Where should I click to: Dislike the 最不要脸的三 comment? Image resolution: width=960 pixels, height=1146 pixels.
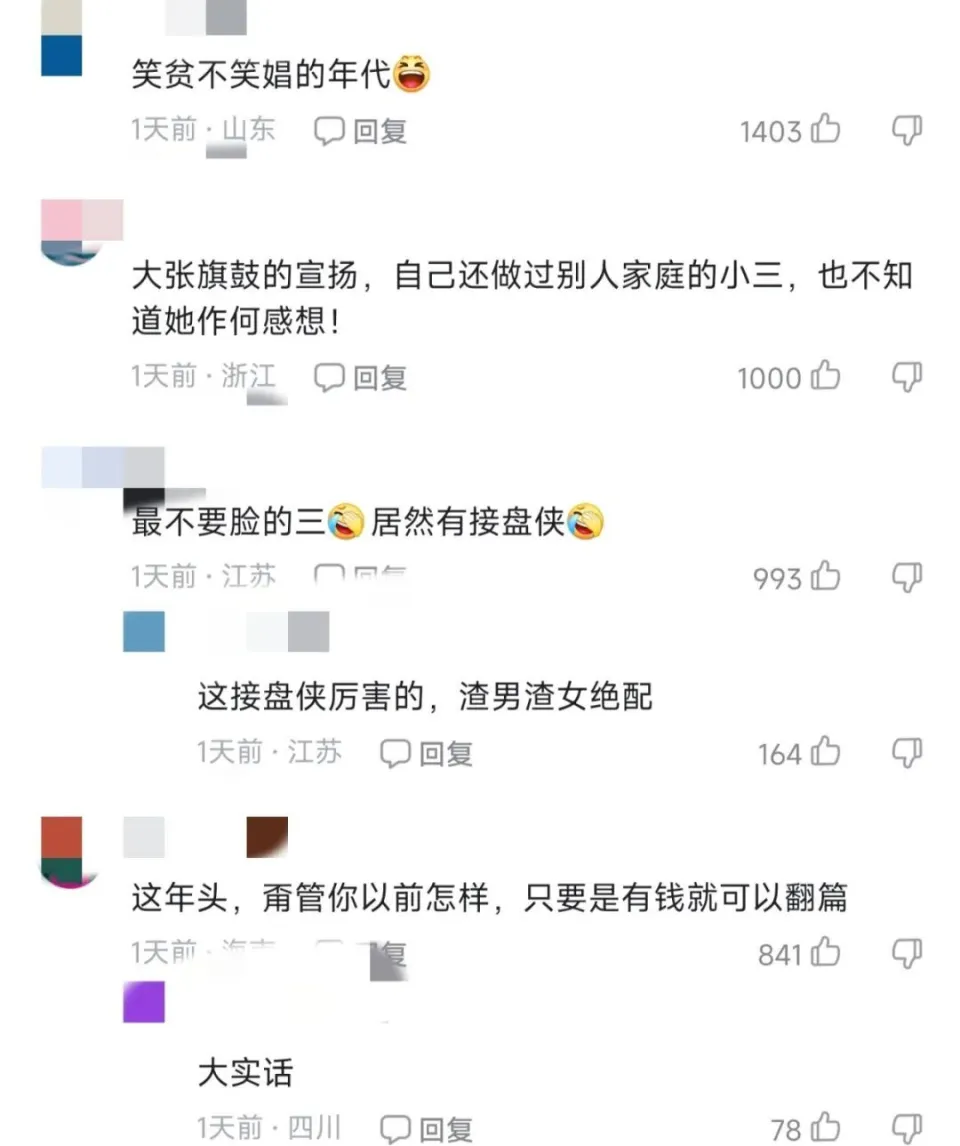tap(906, 577)
